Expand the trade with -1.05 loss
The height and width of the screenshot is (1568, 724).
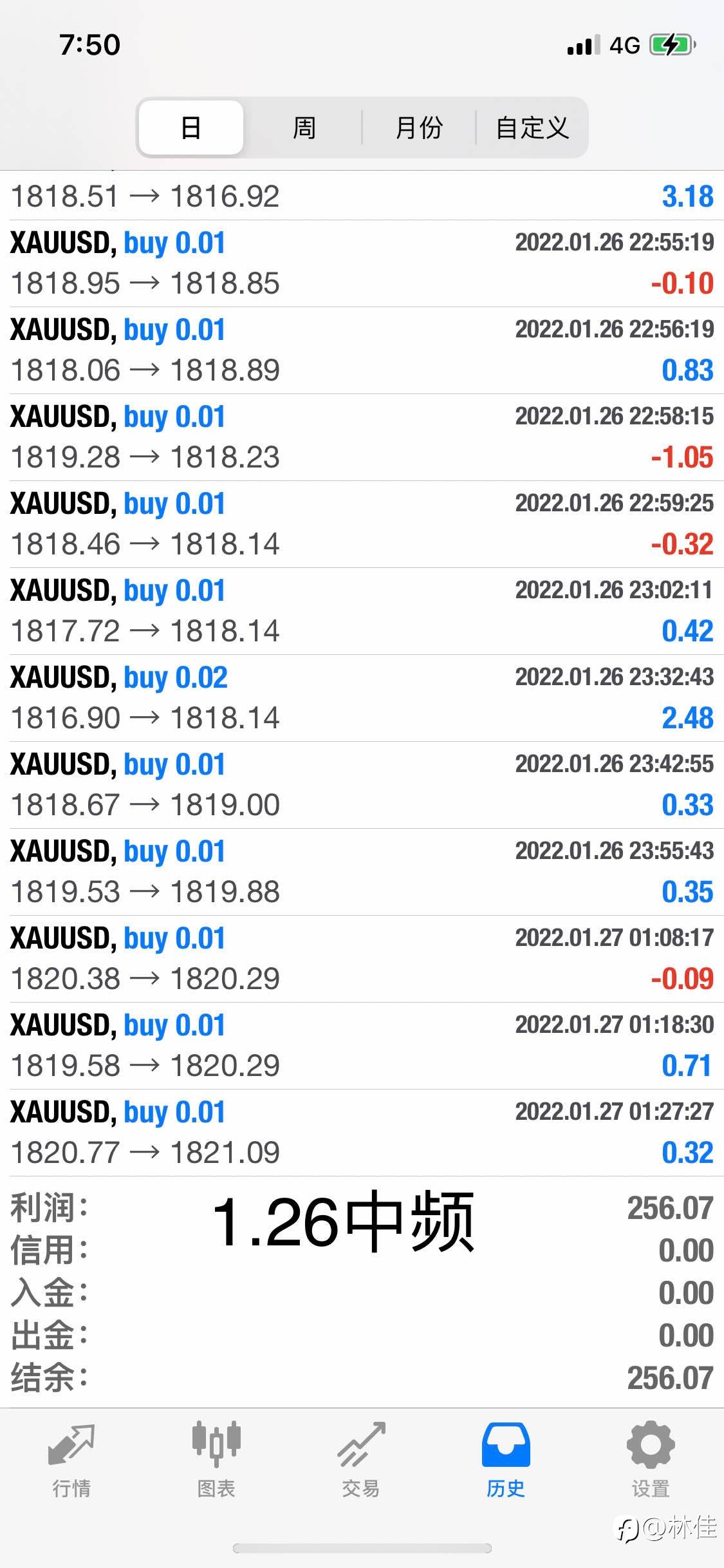click(x=362, y=437)
